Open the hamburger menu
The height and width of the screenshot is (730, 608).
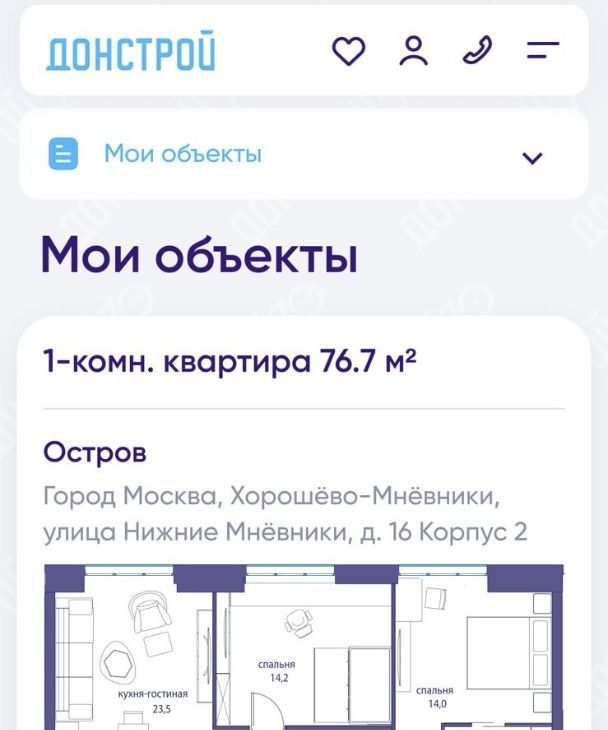click(x=542, y=51)
